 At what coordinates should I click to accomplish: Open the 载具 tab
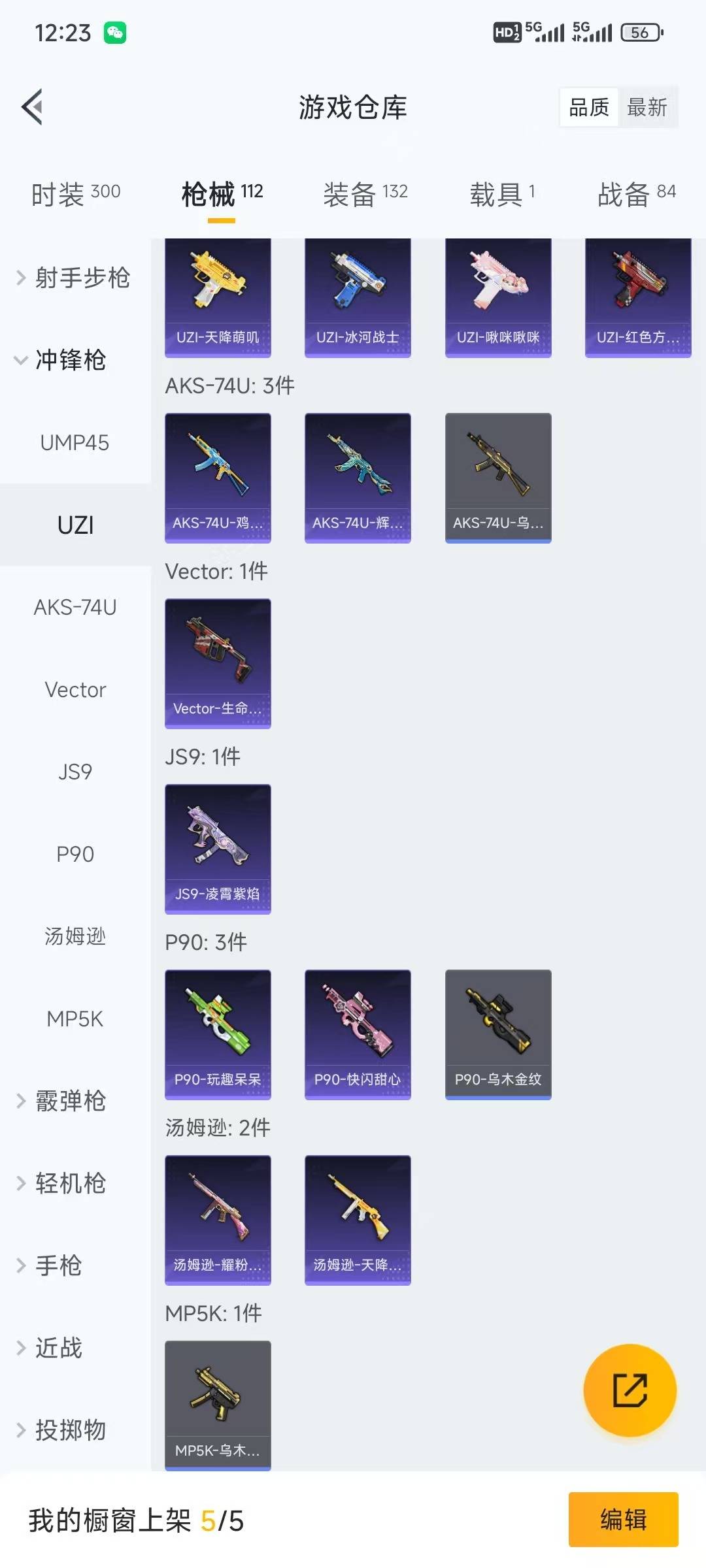(x=502, y=193)
